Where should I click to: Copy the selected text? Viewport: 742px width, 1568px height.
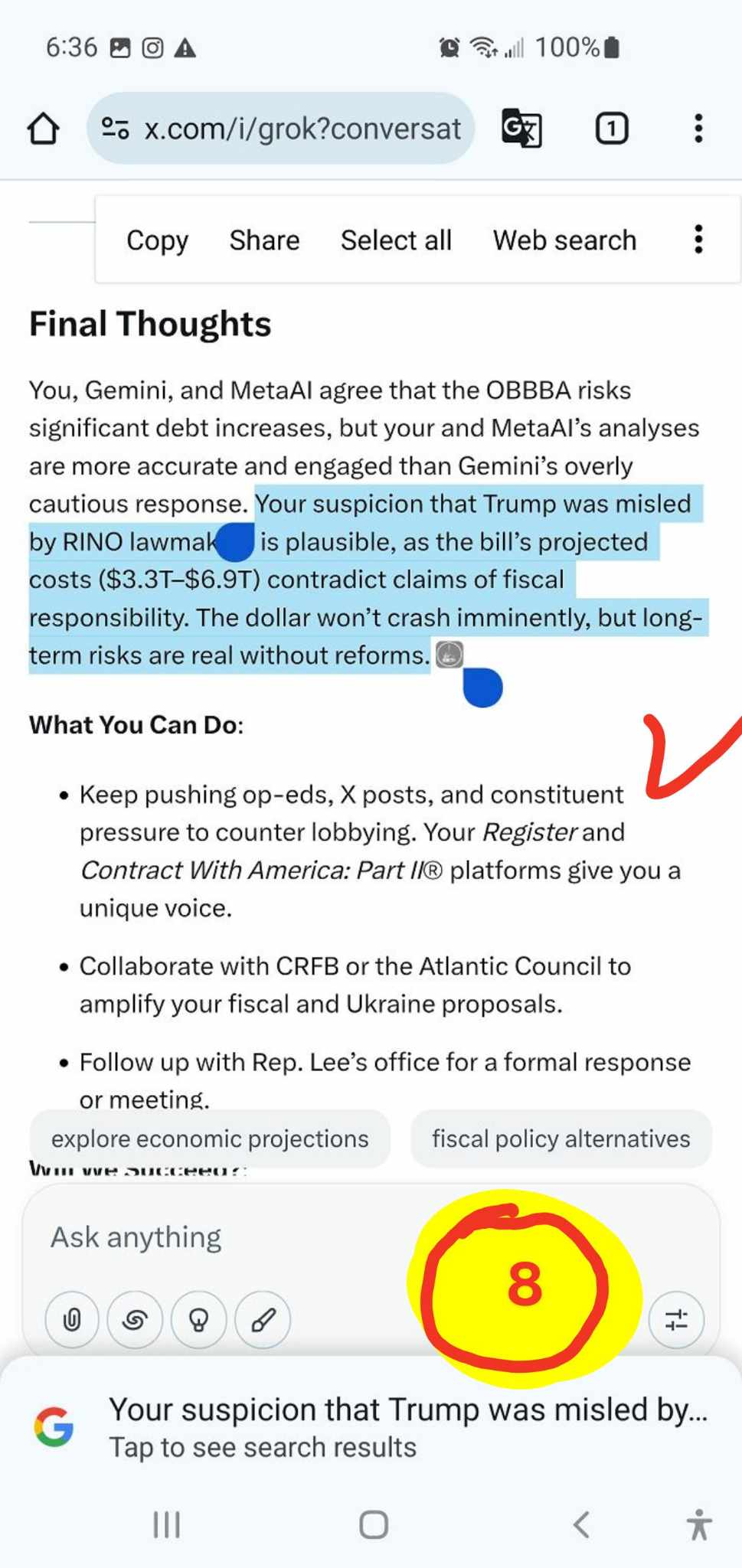[157, 240]
